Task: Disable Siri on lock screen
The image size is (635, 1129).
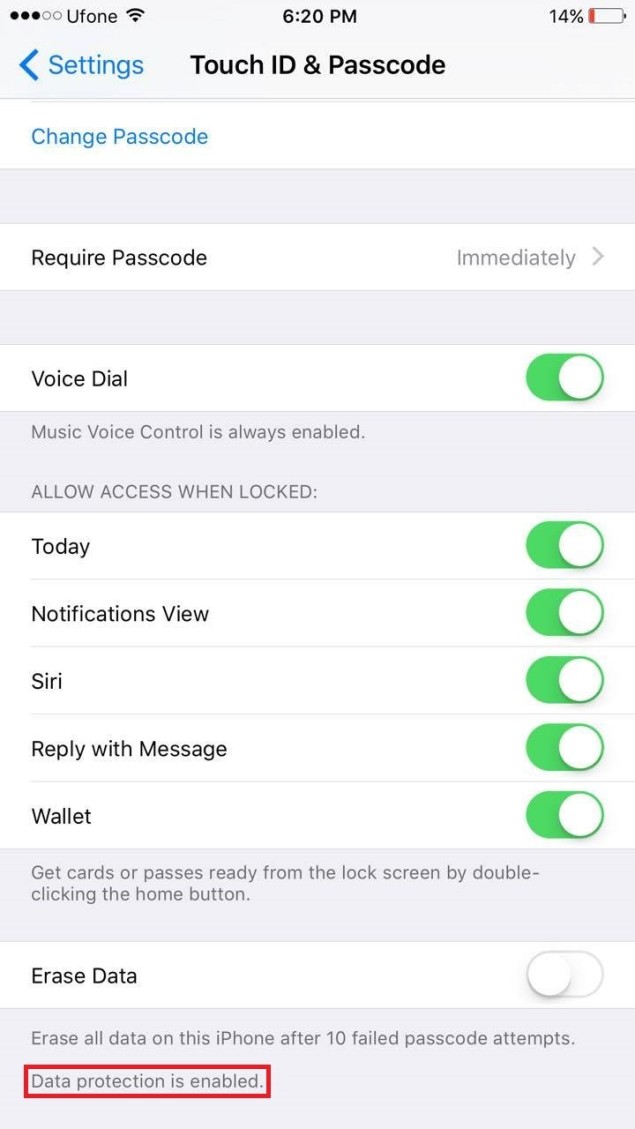Action: click(x=565, y=681)
